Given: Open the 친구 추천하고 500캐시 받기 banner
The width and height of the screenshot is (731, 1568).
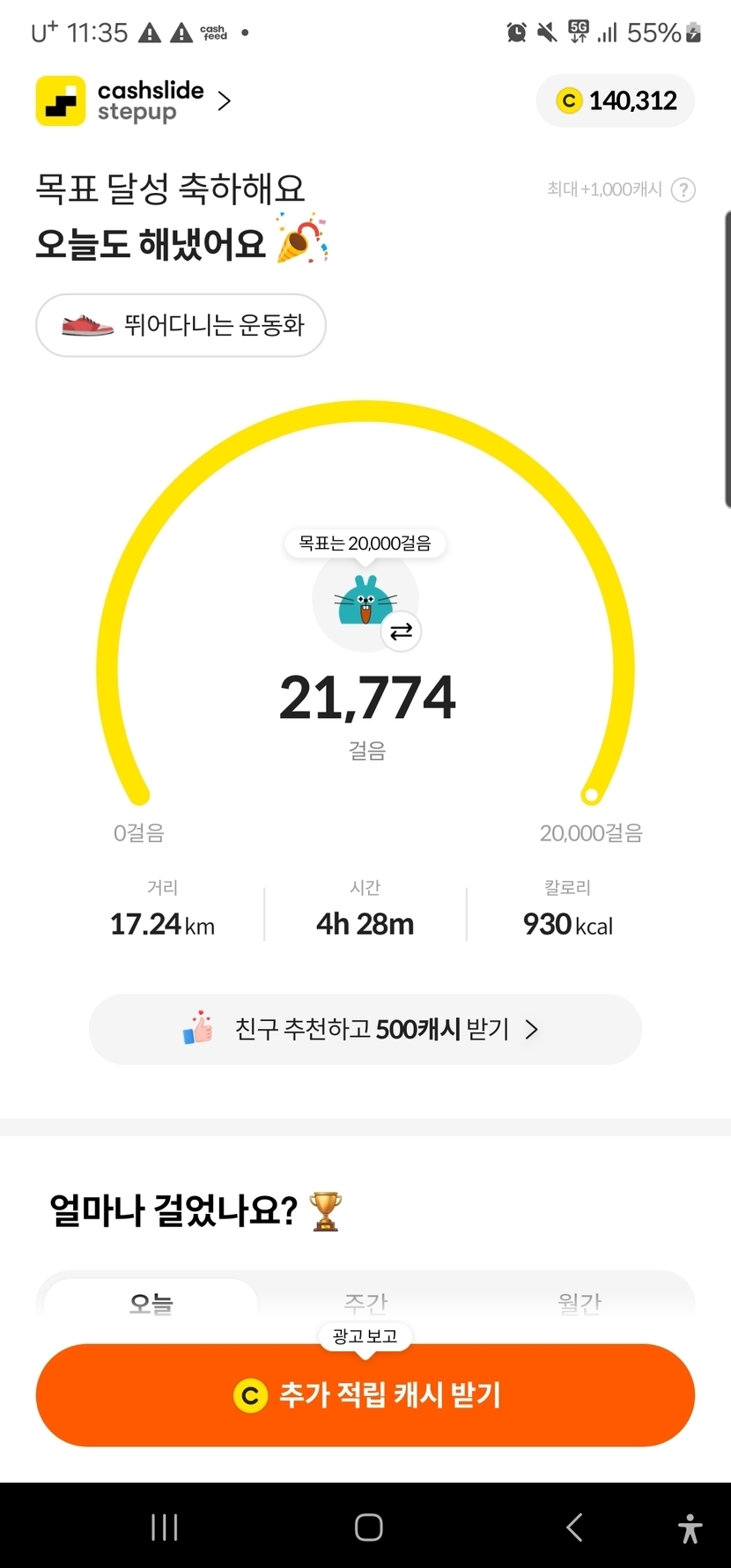Looking at the screenshot, I should pos(365,1029).
